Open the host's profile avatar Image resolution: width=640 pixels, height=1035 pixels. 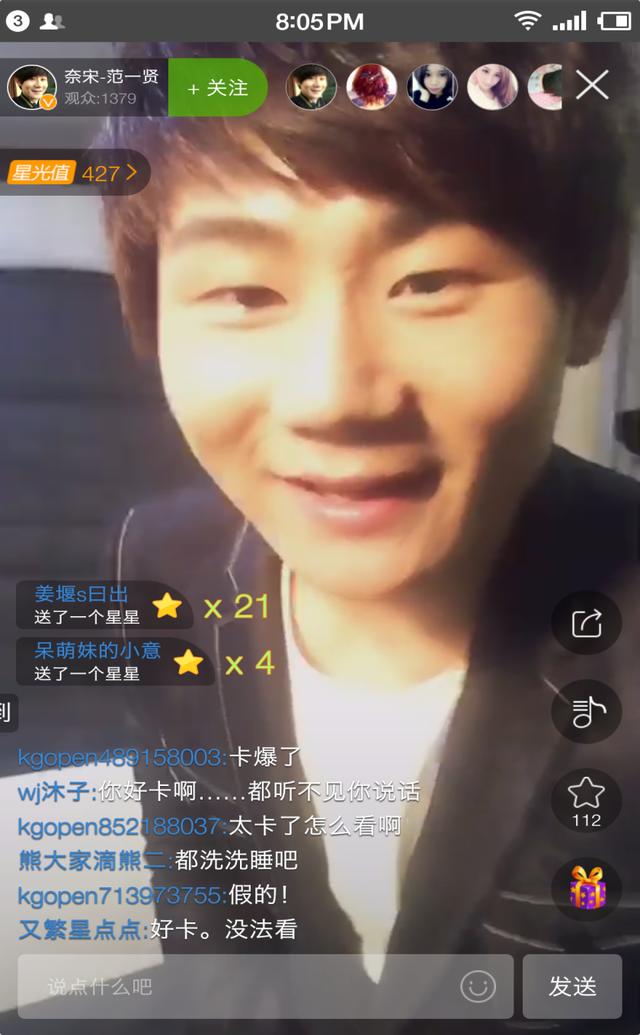[31, 87]
